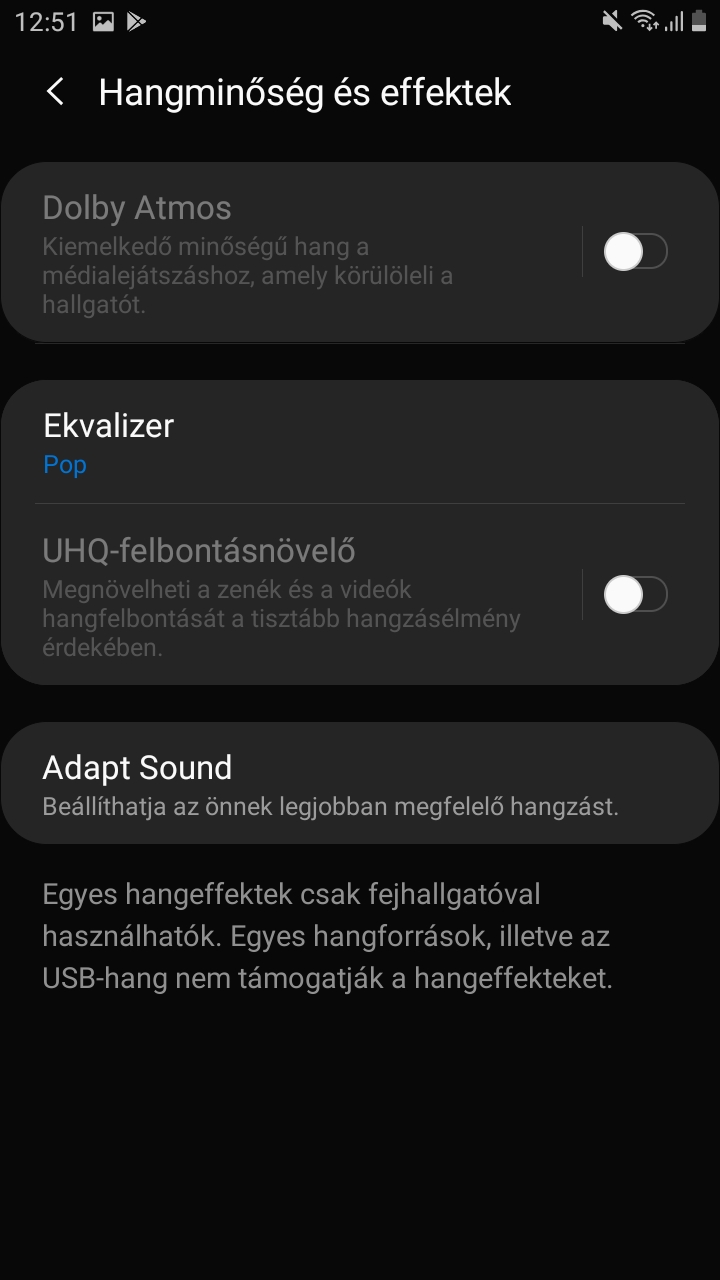Open Adapt Sound settings
Screen dimensions: 720x1280
(x=360, y=783)
